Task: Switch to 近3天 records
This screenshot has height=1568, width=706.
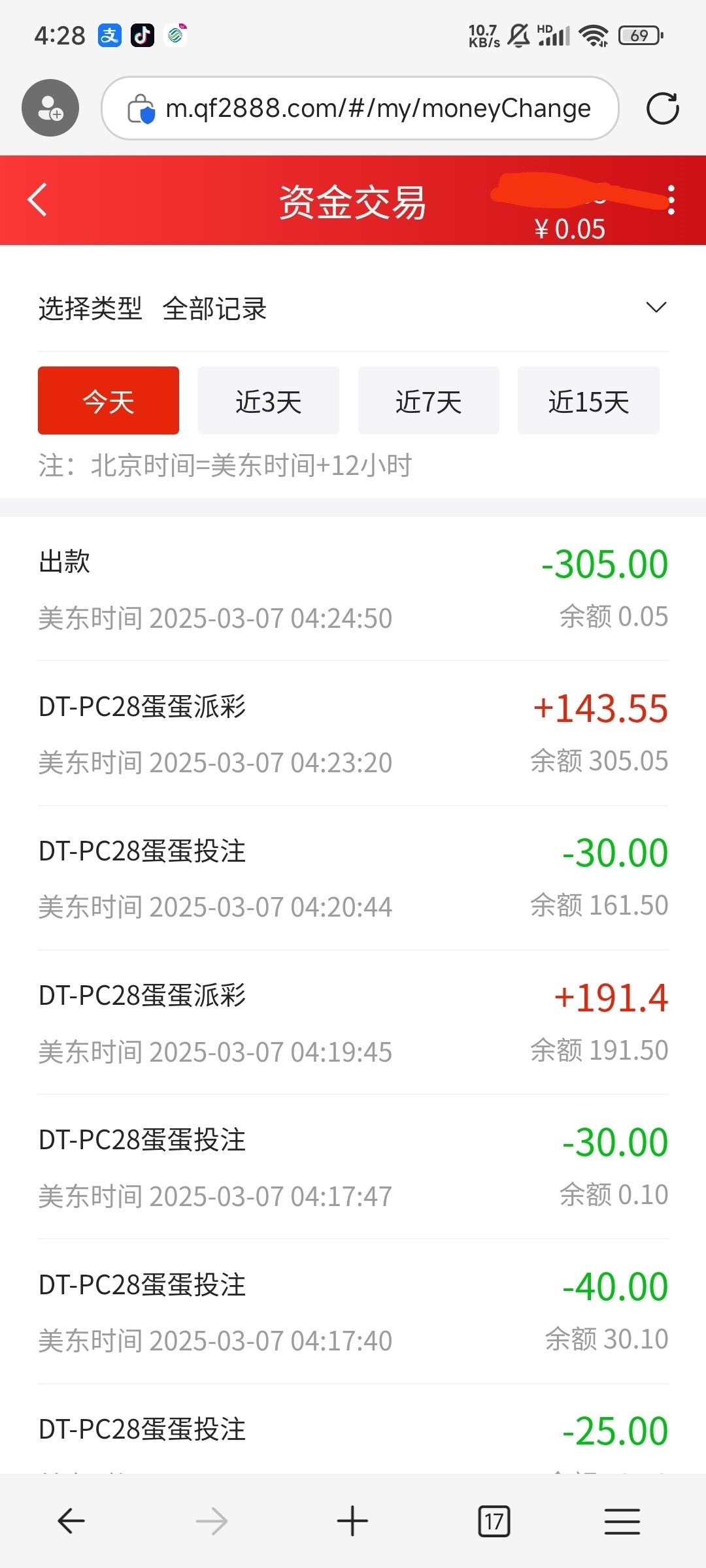Action: point(268,400)
